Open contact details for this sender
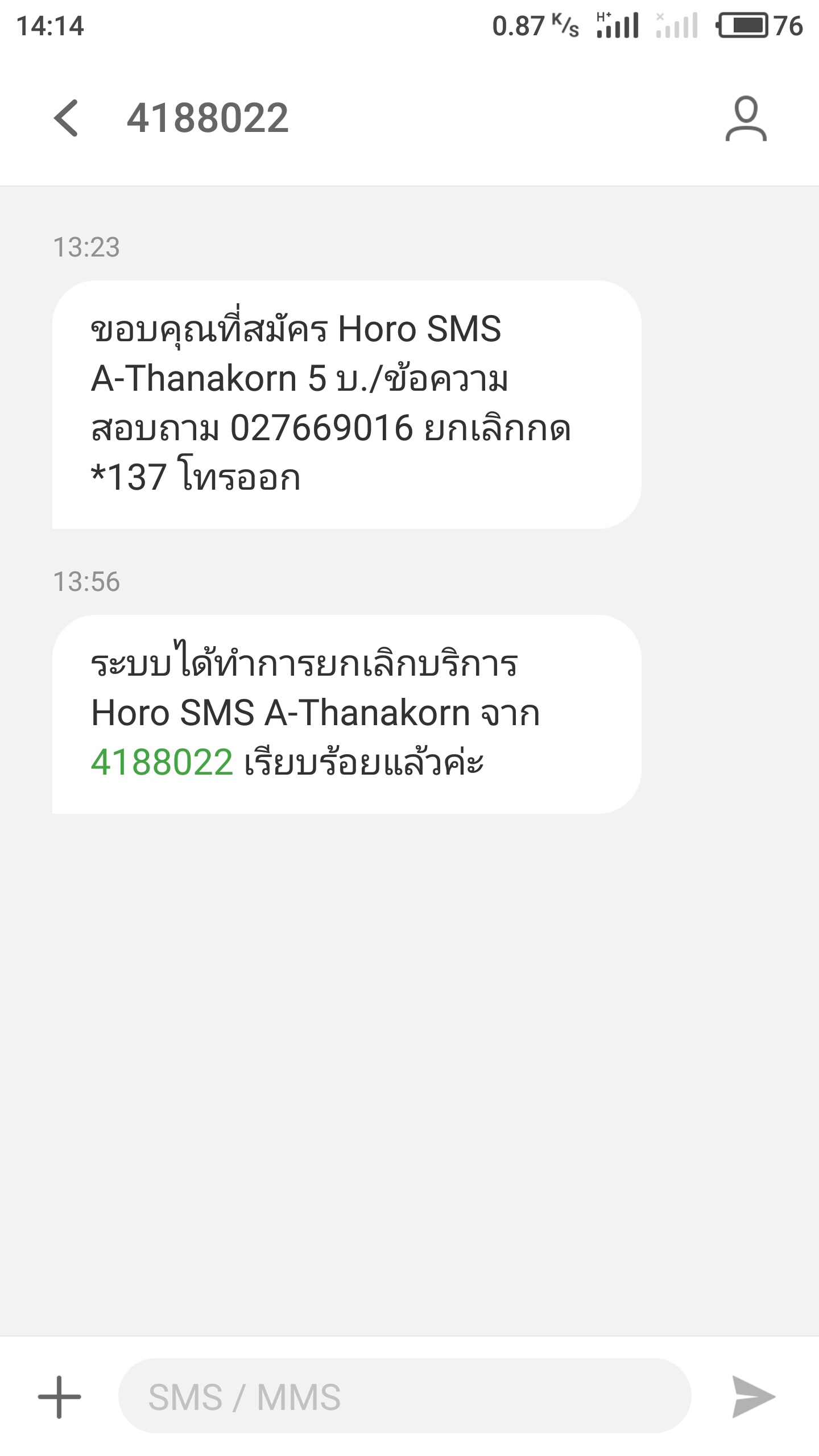The image size is (819, 1456). [x=746, y=118]
